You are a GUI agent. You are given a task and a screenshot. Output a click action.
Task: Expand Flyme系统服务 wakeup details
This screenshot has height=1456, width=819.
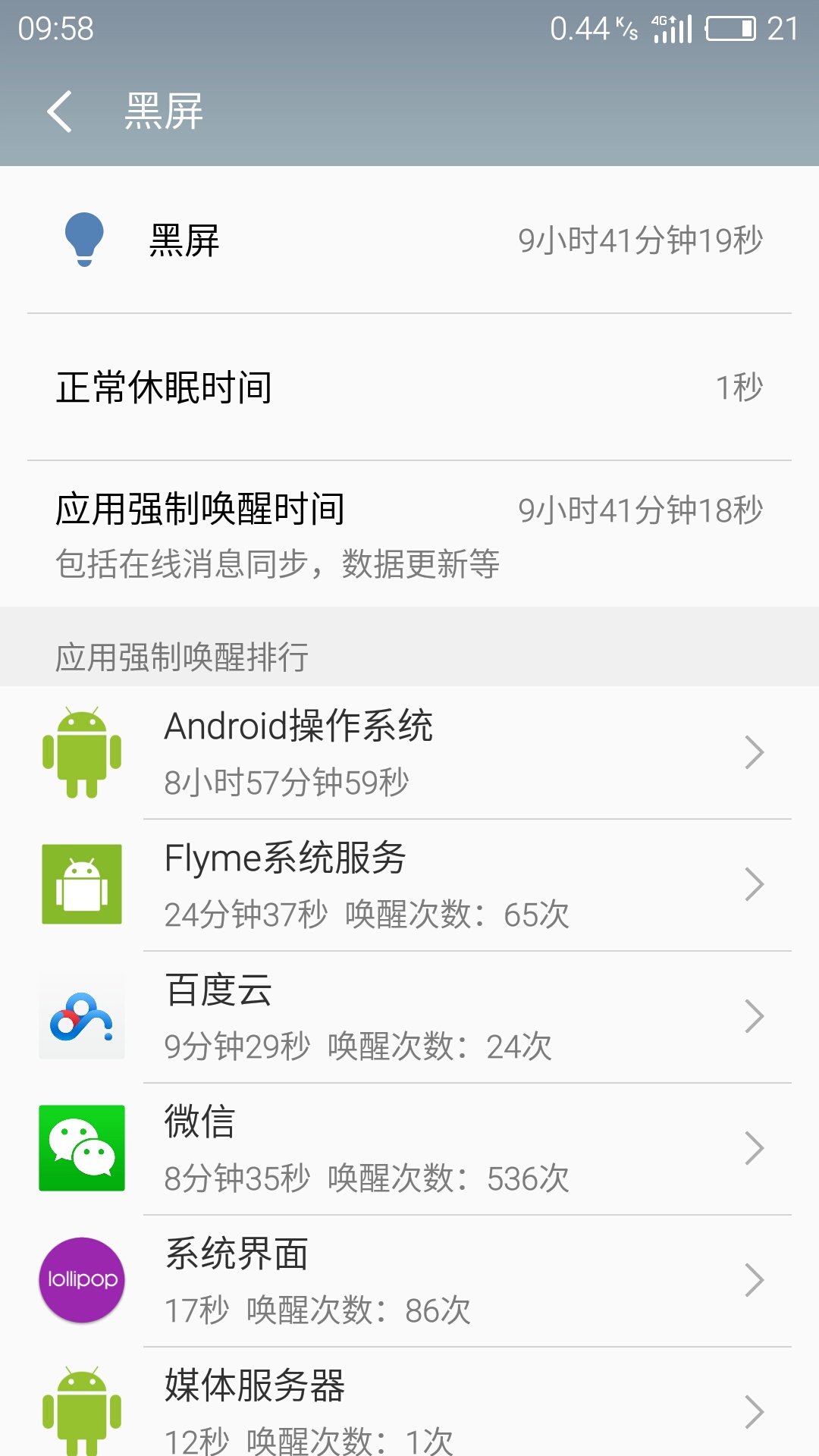755,883
